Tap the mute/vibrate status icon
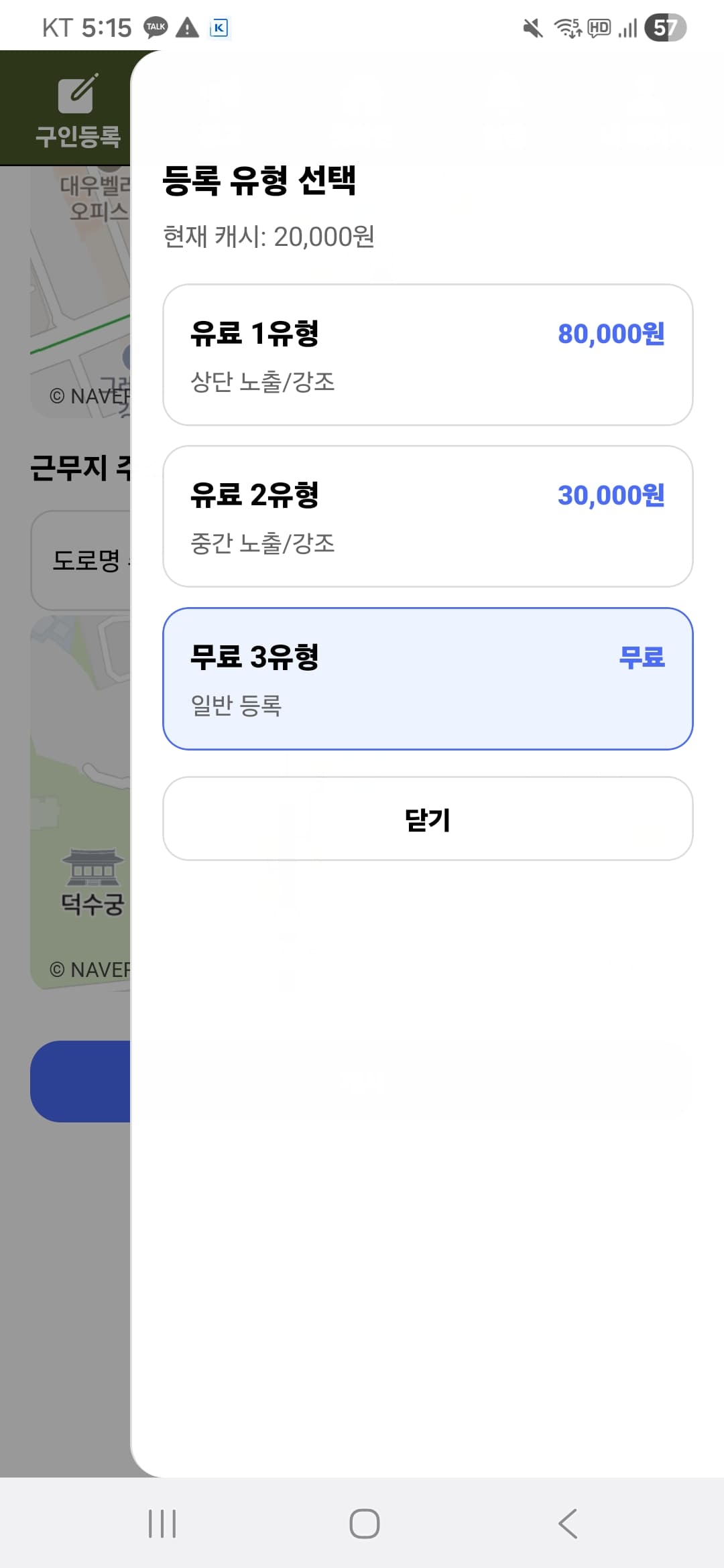 (532, 27)
